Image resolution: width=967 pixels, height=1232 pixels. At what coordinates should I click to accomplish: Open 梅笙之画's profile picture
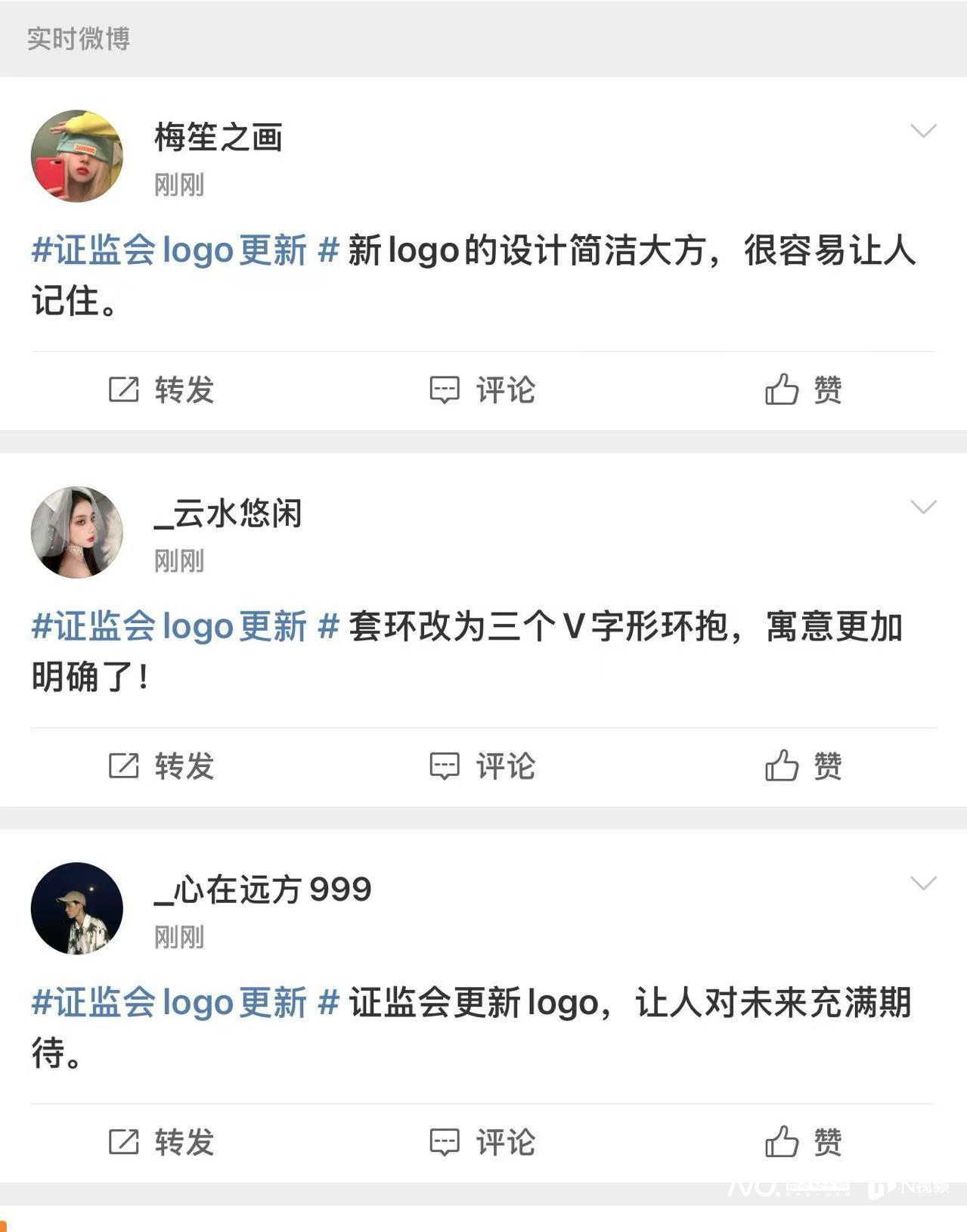[x=76, y=156]
